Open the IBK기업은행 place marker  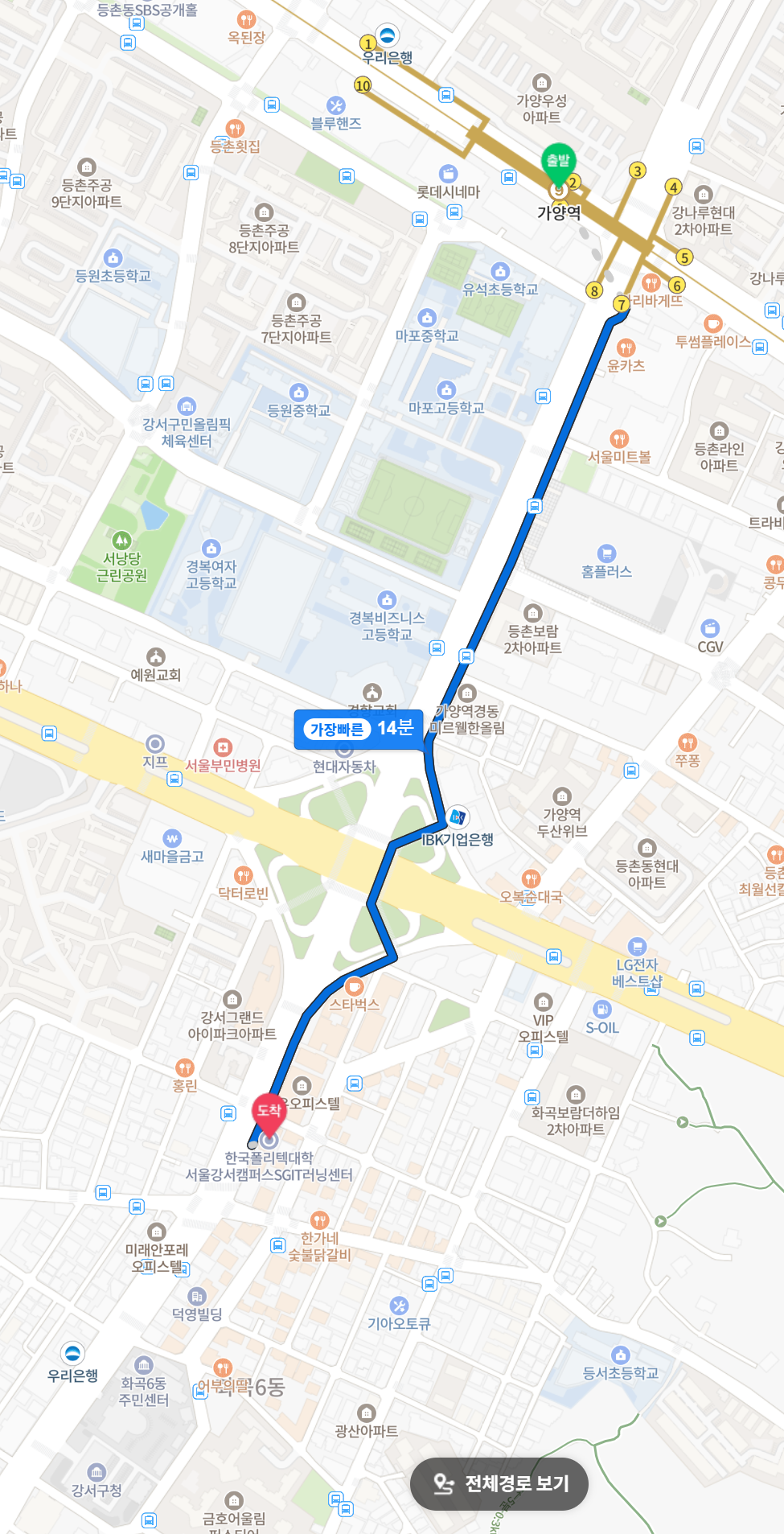point(458,817)
